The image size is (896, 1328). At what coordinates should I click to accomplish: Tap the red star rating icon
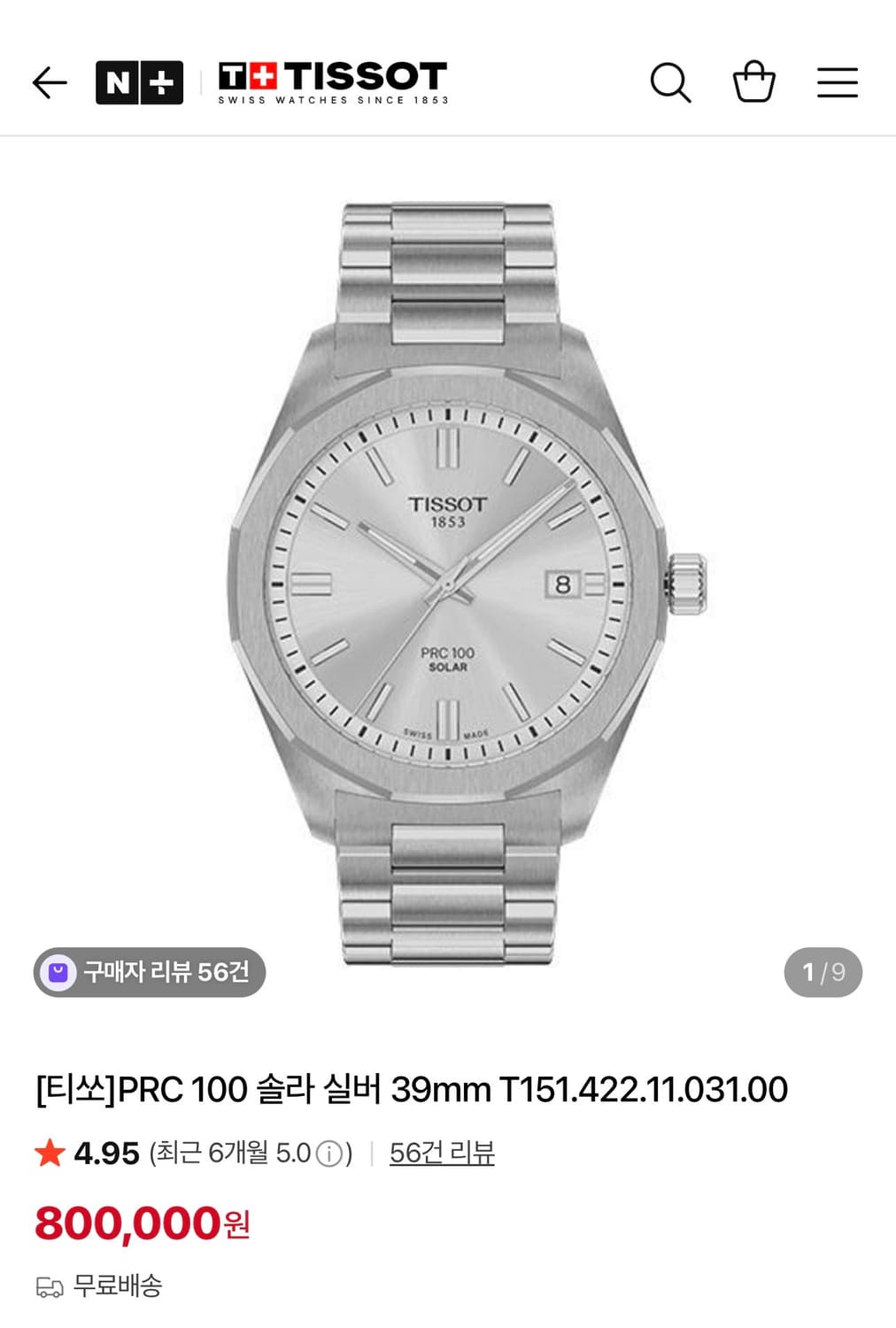point(49,1152)
